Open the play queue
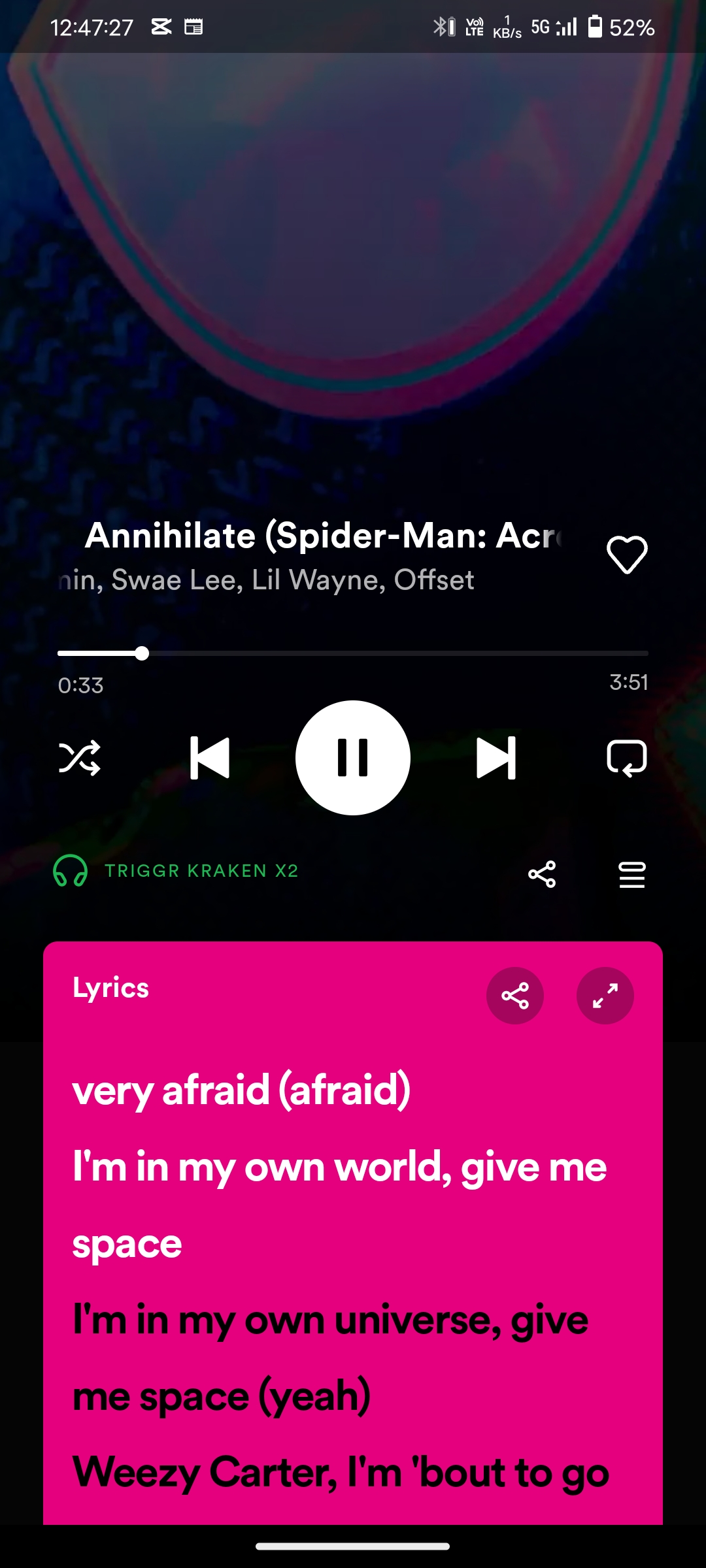 (631, 874)
